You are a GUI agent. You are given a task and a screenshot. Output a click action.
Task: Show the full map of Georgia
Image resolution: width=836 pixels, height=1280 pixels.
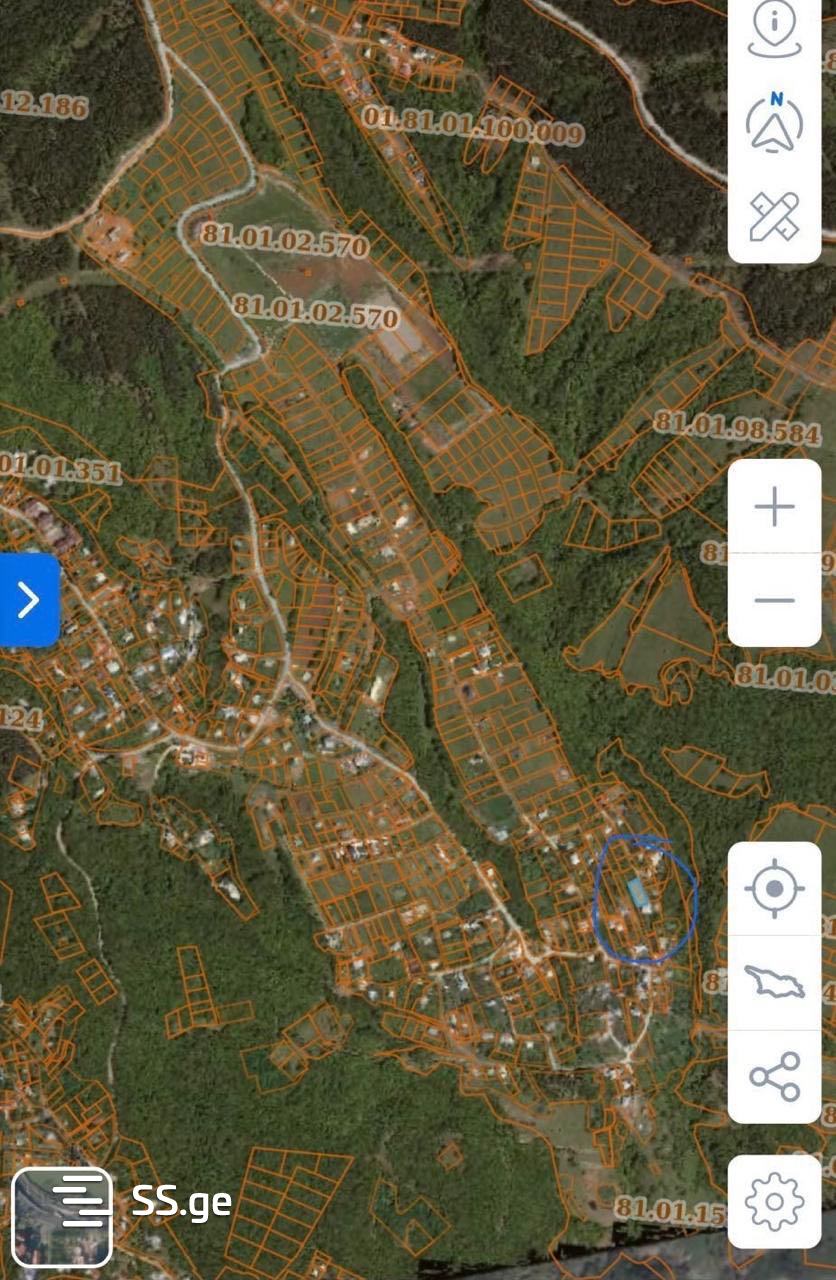(775, 983)
